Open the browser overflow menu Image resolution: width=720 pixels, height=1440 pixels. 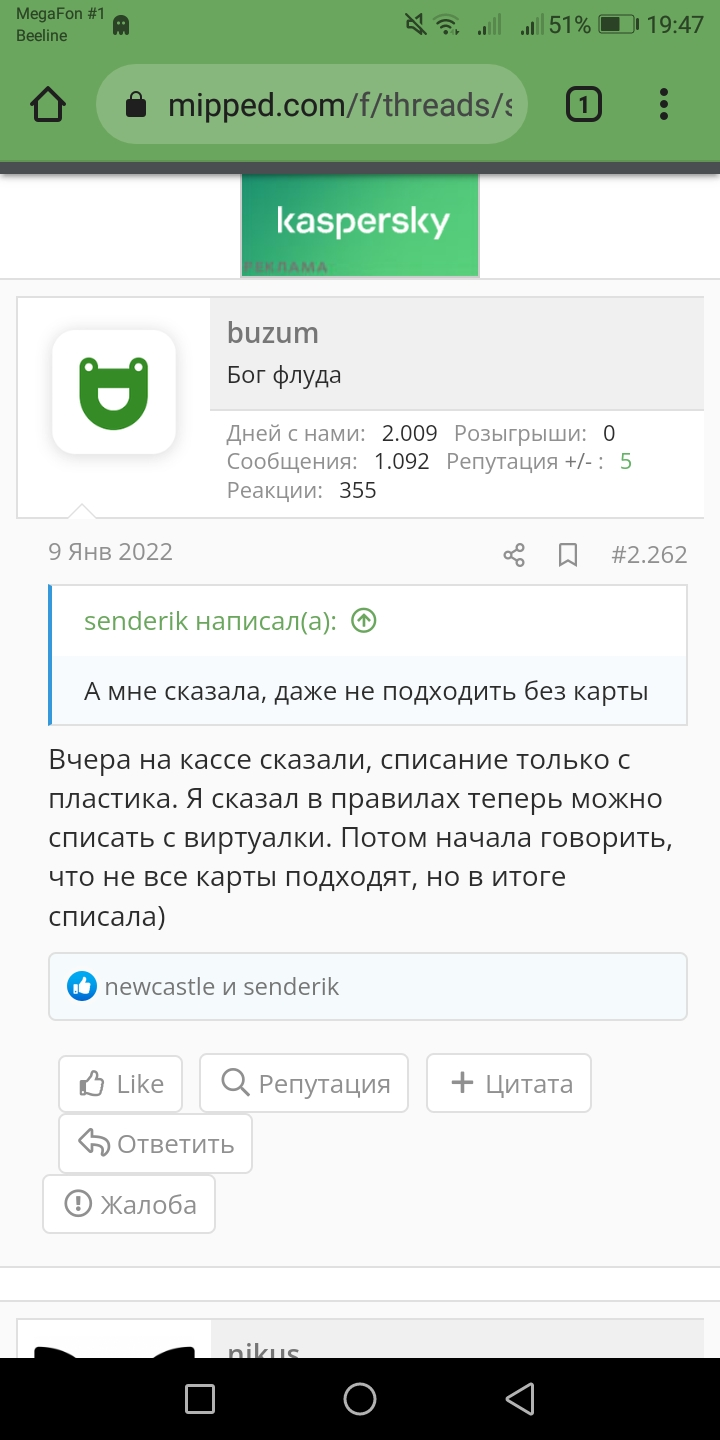tap(664, 105)
